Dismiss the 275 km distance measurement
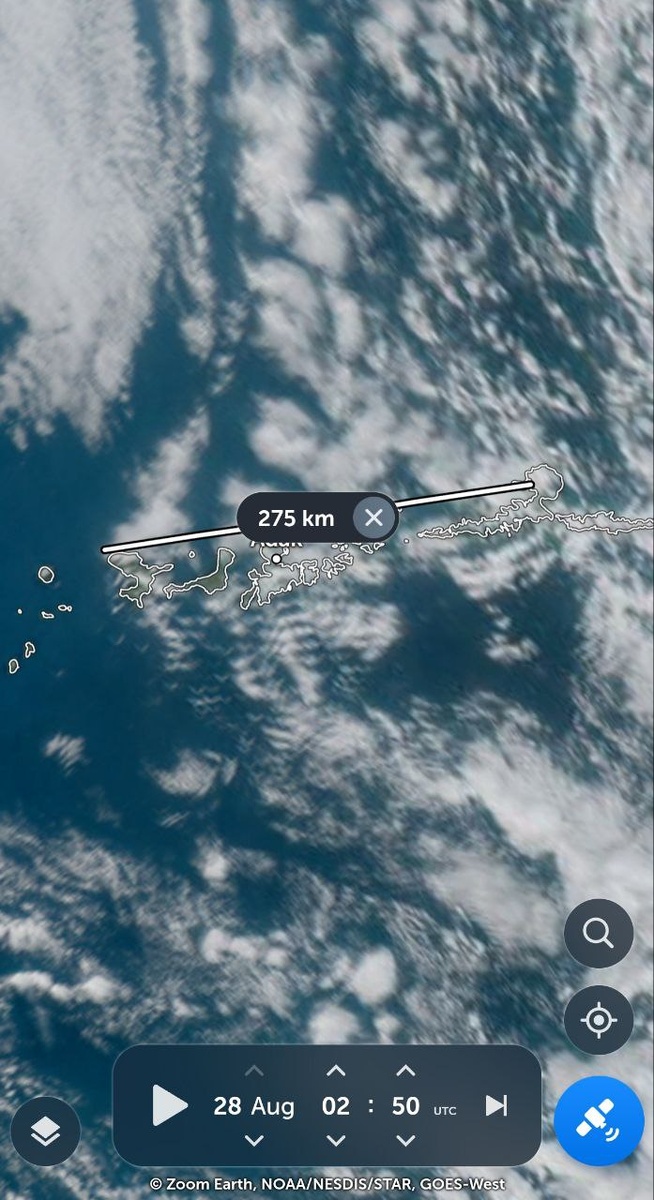The image size is (654, 1200). (x=373, y=518)
